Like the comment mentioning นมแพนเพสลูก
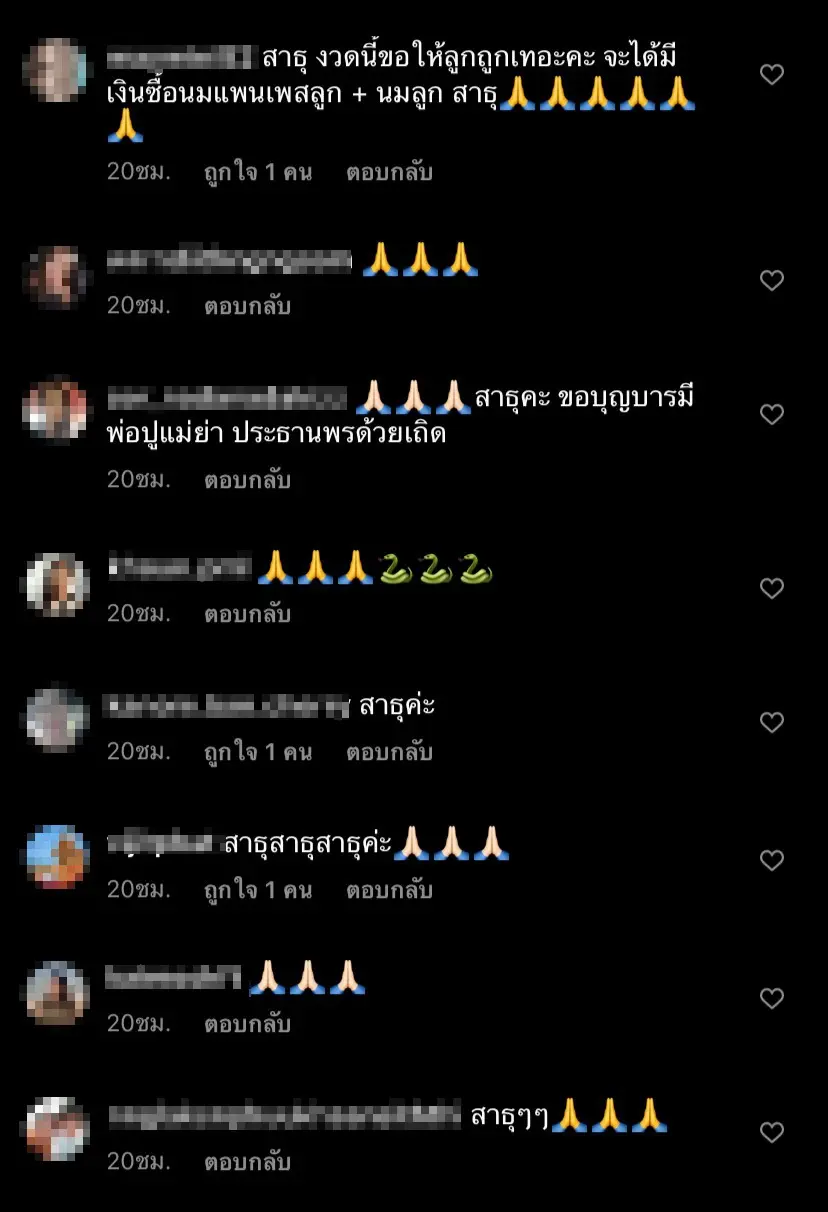 point(772,75)
